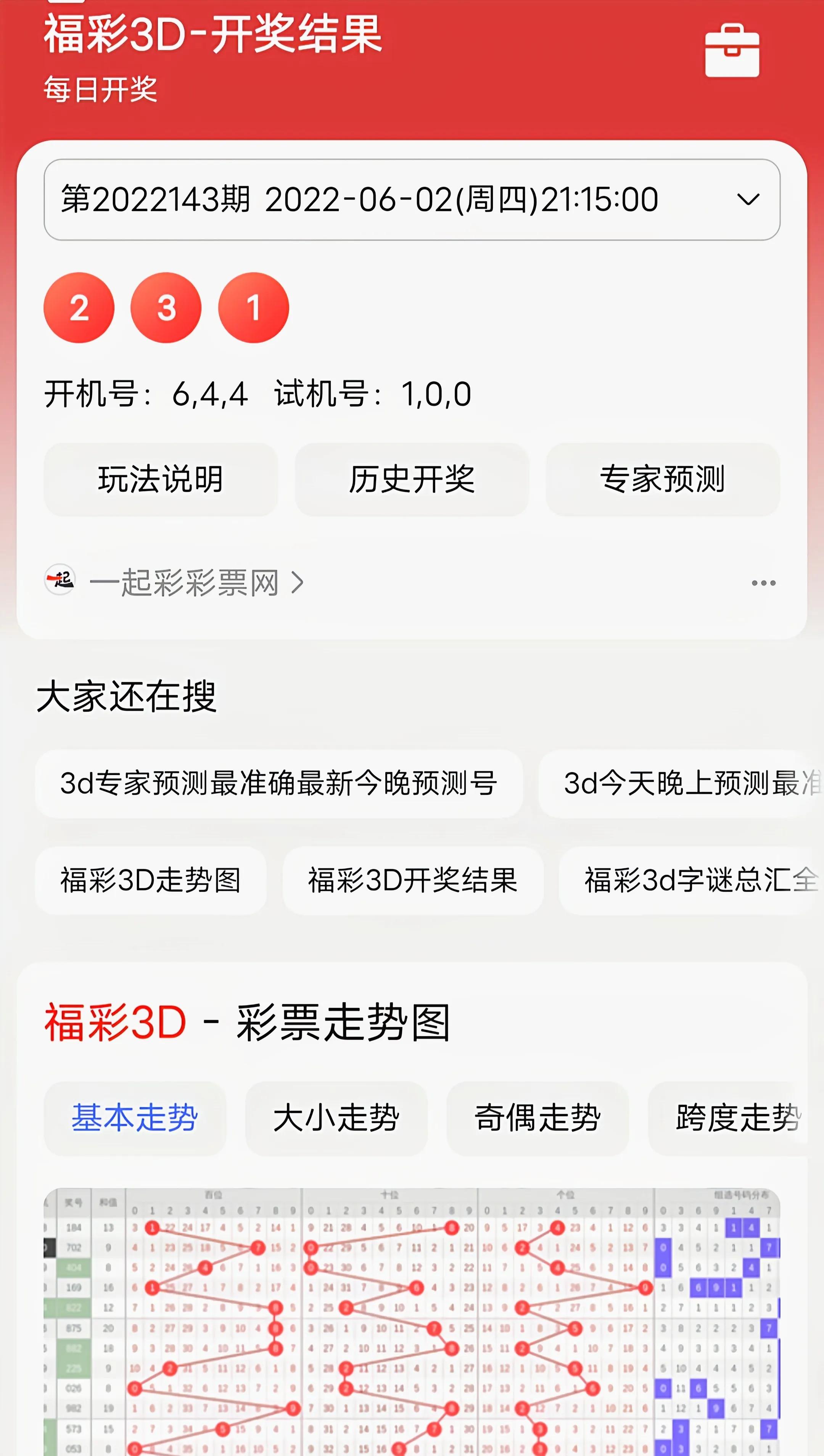The height and width of the screenshot is (1456, 824).
Task: Tap the 福彩3D开奖结果 suggestion chip
Action: (x=412, y=881)
